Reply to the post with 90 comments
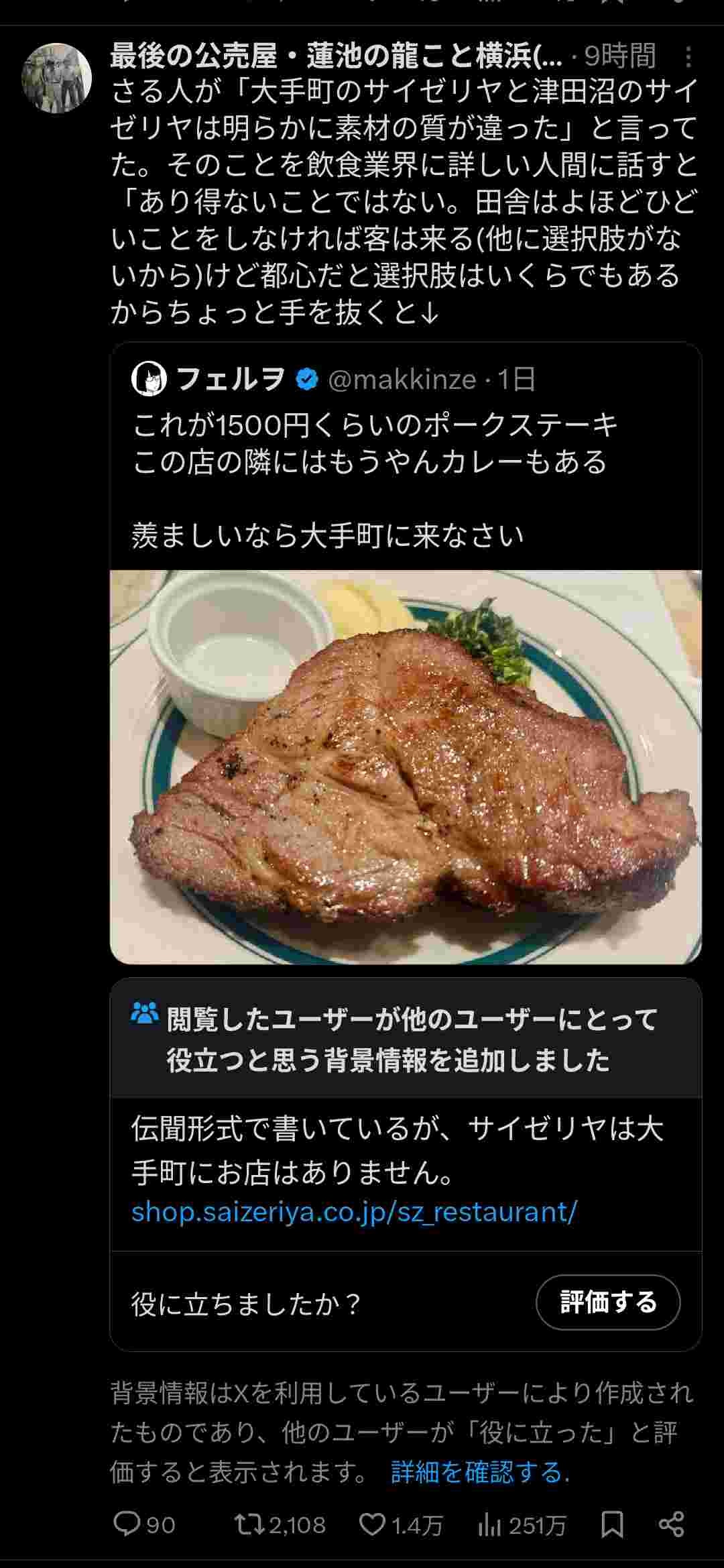 point(127,1524)
